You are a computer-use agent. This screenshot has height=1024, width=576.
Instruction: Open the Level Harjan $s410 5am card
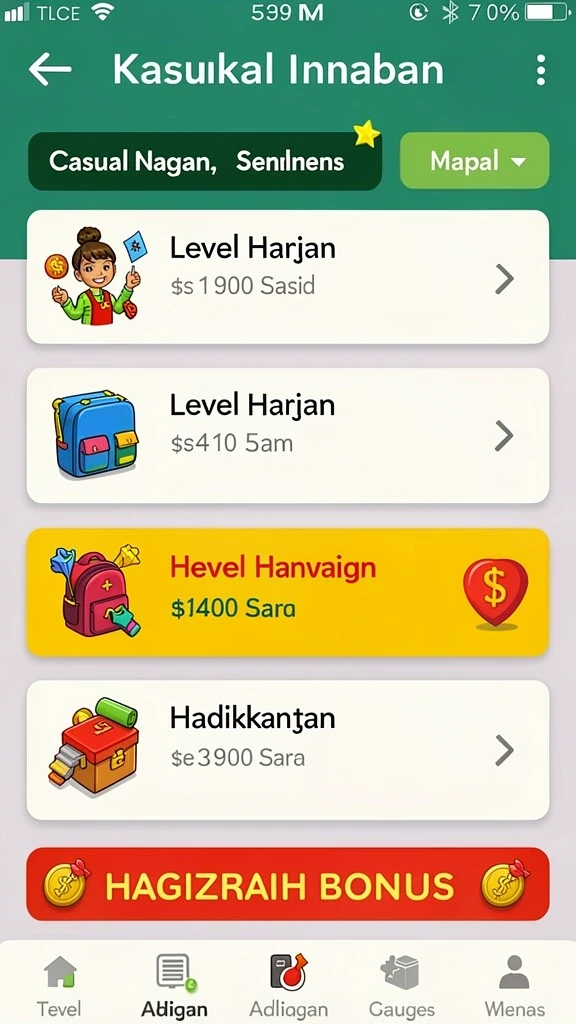287,435
